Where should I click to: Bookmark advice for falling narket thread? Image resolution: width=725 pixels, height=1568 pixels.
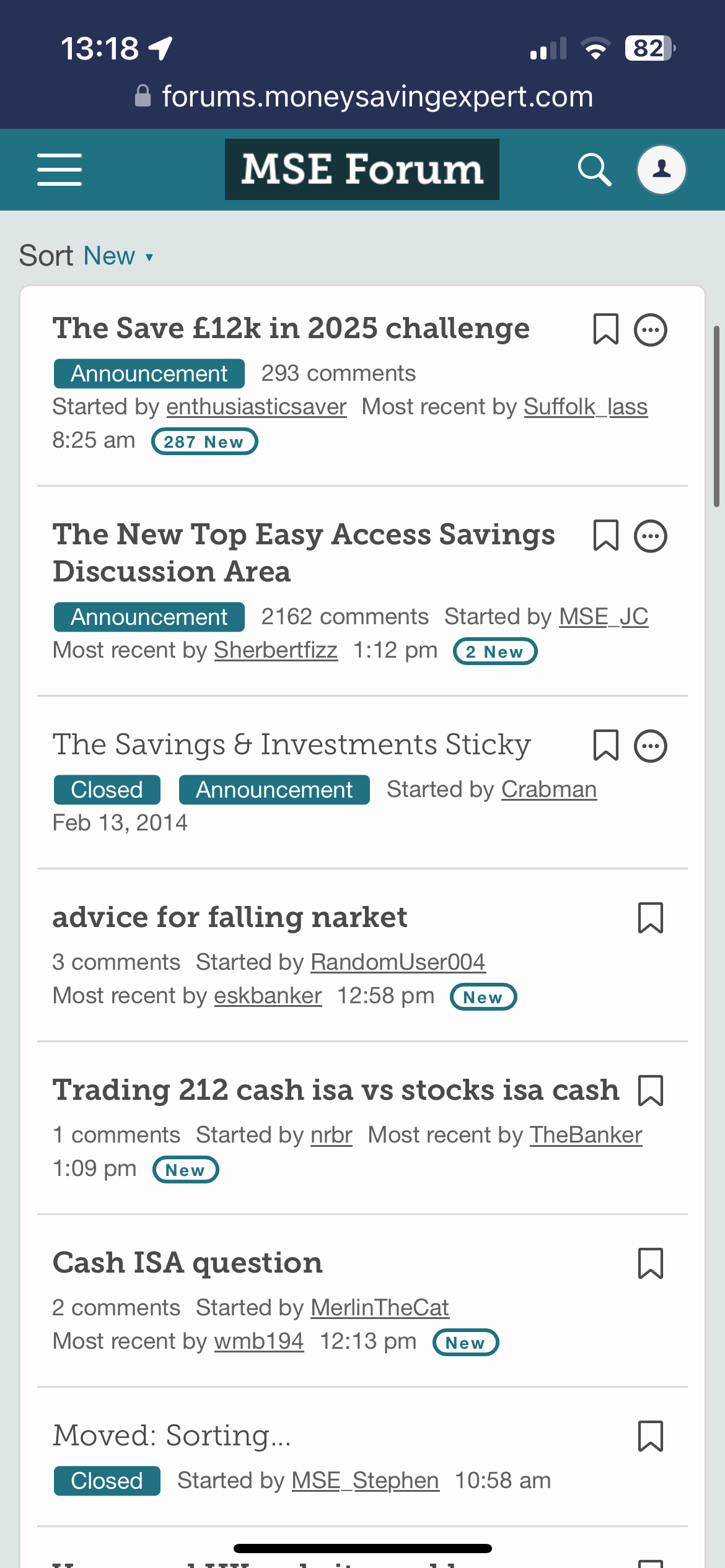(x=651, y=918)
